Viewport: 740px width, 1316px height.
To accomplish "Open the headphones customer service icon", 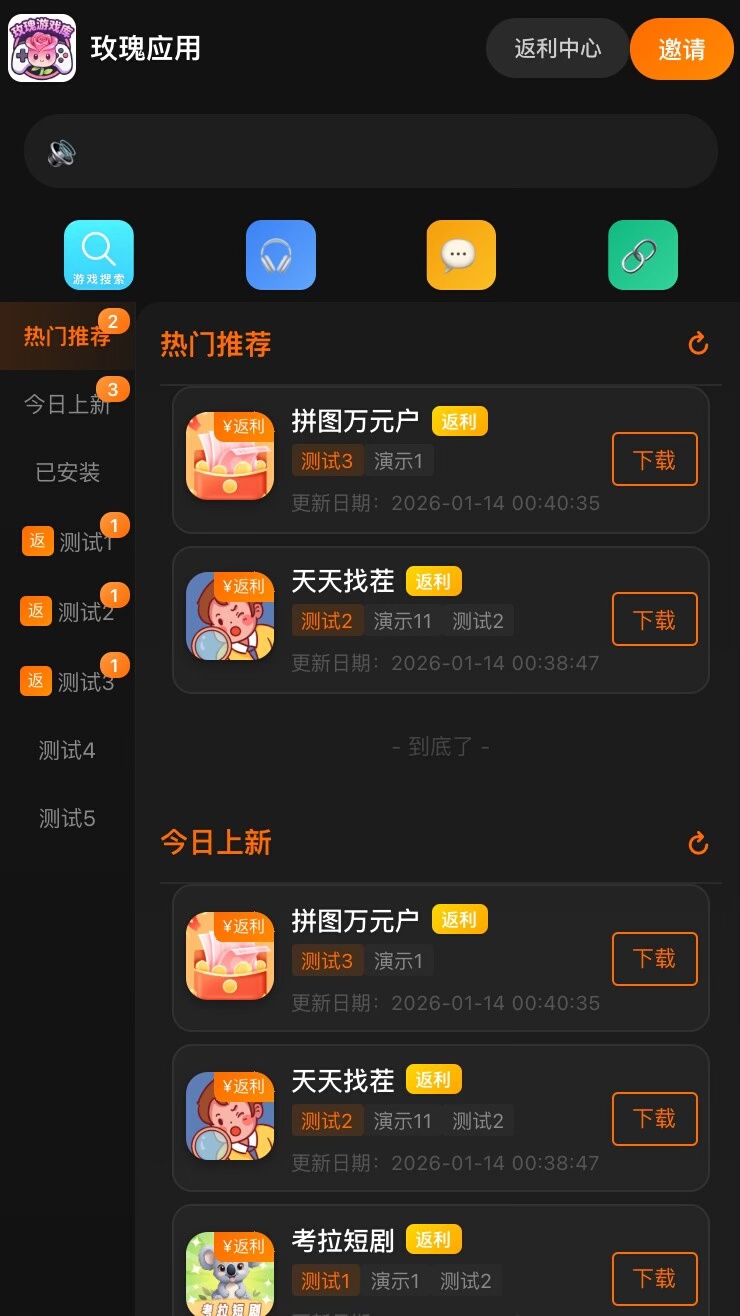I will [x=281, y=254].
